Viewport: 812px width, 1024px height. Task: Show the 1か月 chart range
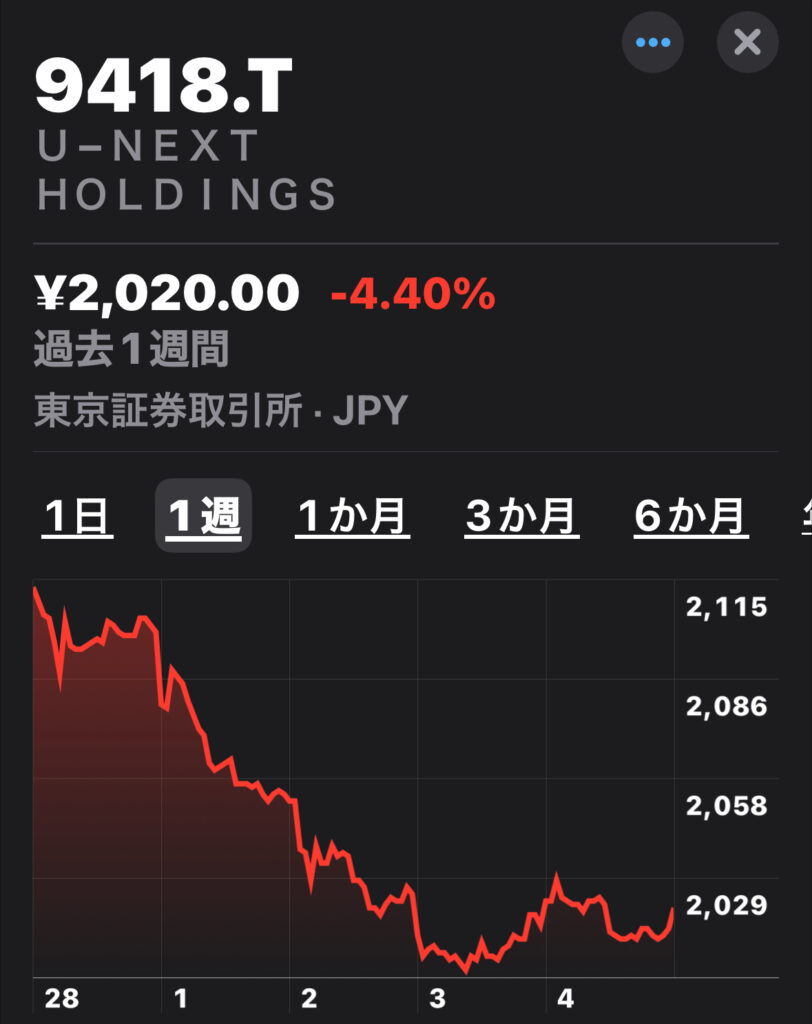pyautogui.click(x=352, y=517)
